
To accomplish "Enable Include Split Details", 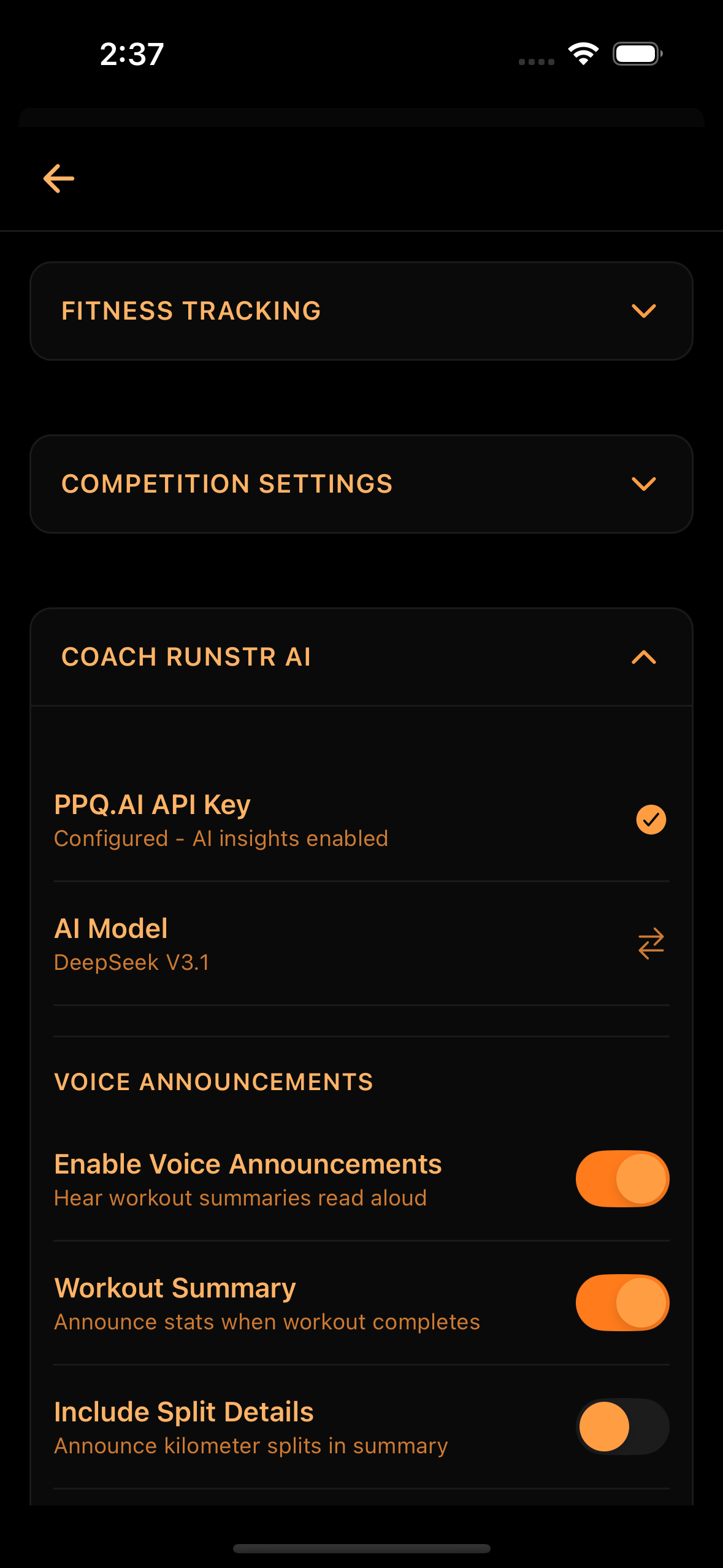I will click(622, 1426).
